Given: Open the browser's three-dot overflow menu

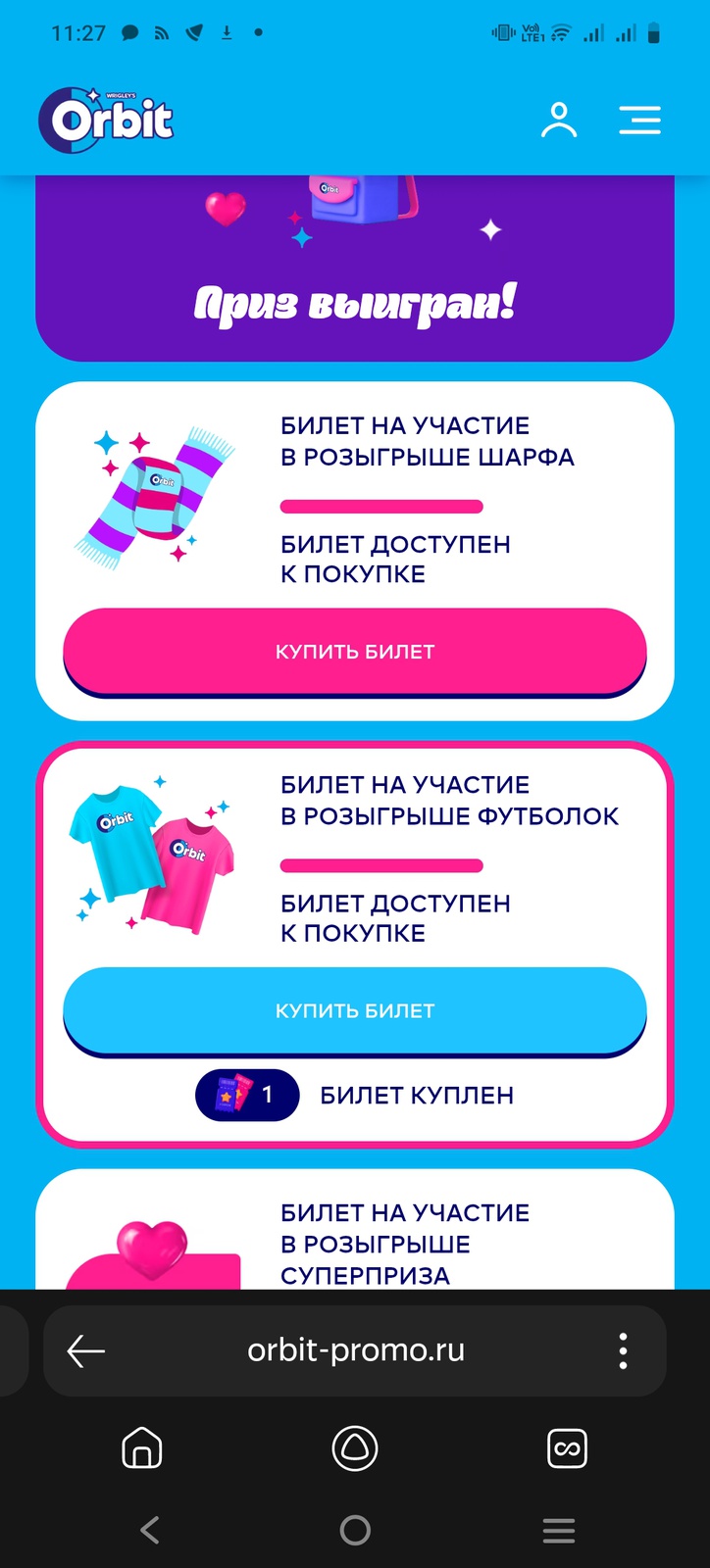Looking at the screenshot, I should tap(623, 1351).
